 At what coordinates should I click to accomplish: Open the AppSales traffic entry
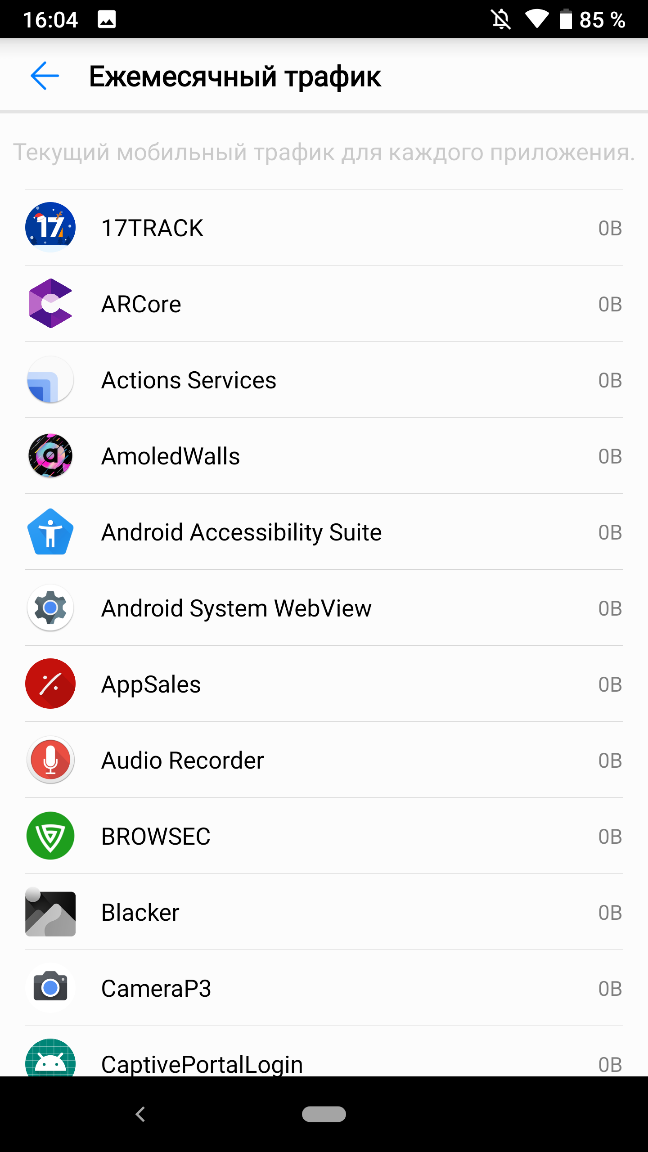pyautogui.click(x=324, y=684)
